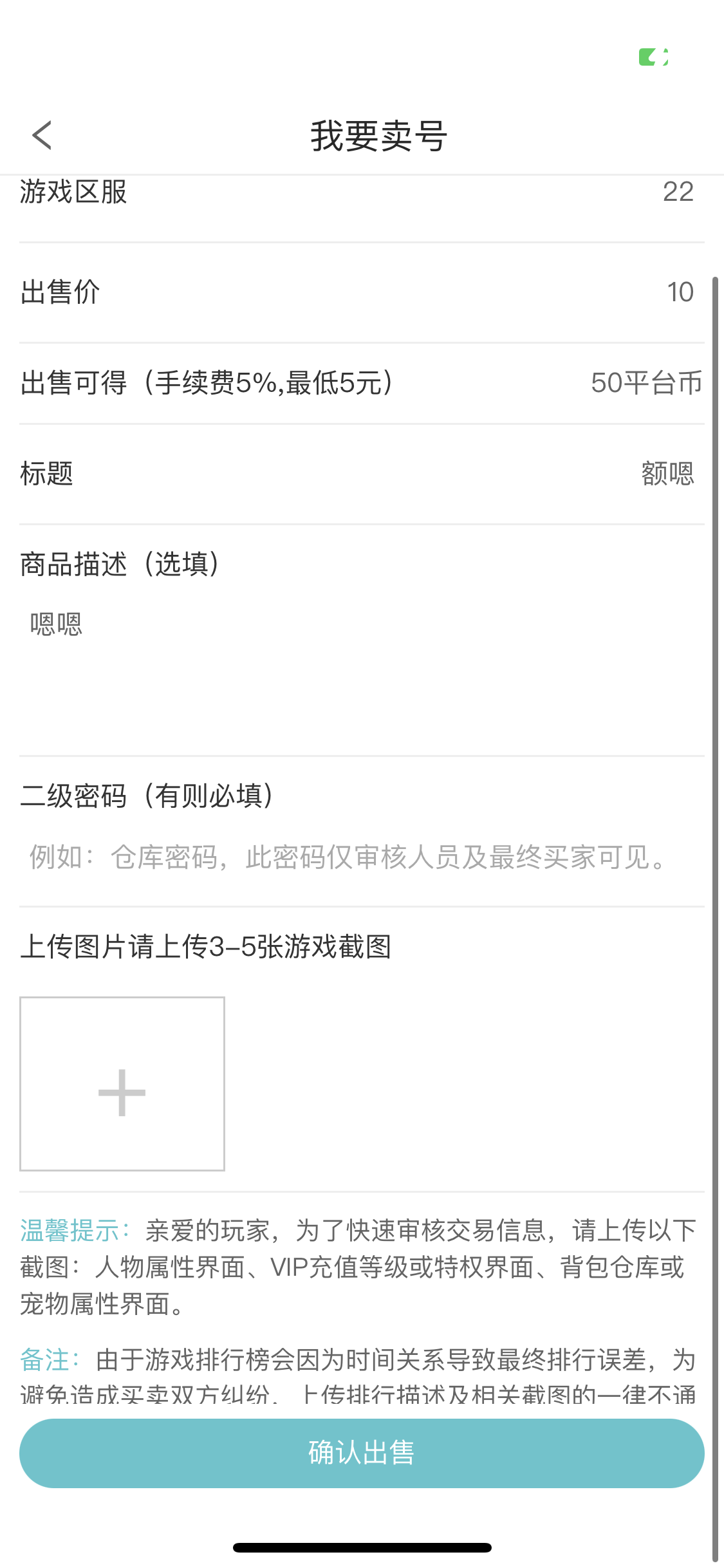This screenshot has width=724, height=1568.
Task: Enter the 二级密码 secondary password field
Action: (362, 857)
